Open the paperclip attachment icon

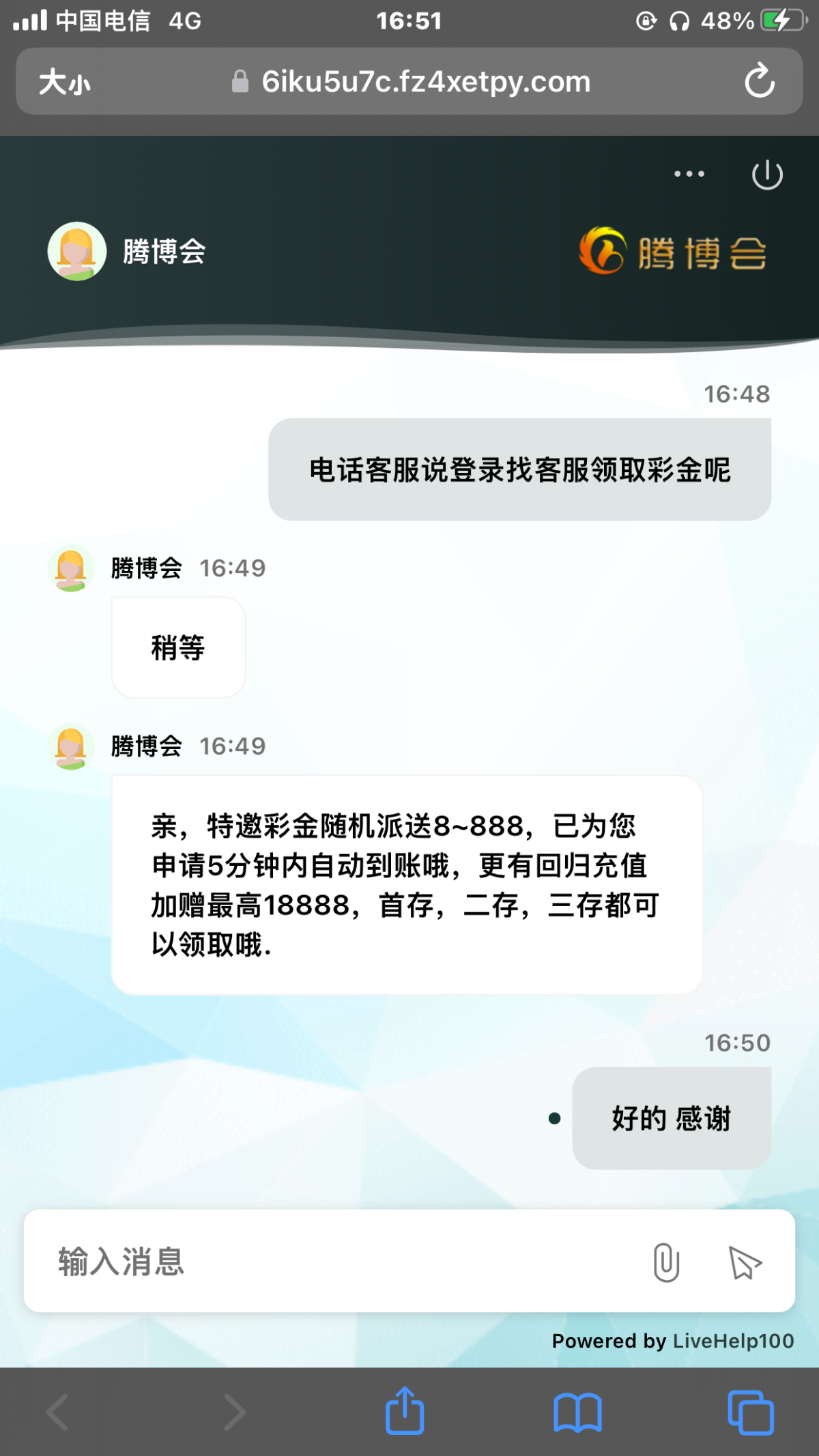667,1262
